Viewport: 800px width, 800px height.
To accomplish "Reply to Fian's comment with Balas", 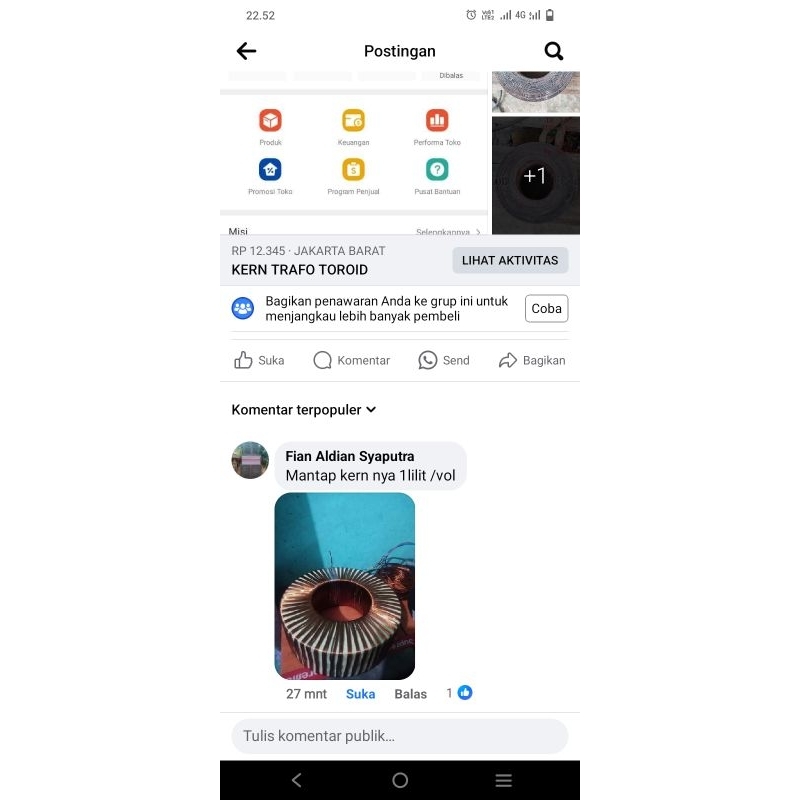I will coord(410,694).
